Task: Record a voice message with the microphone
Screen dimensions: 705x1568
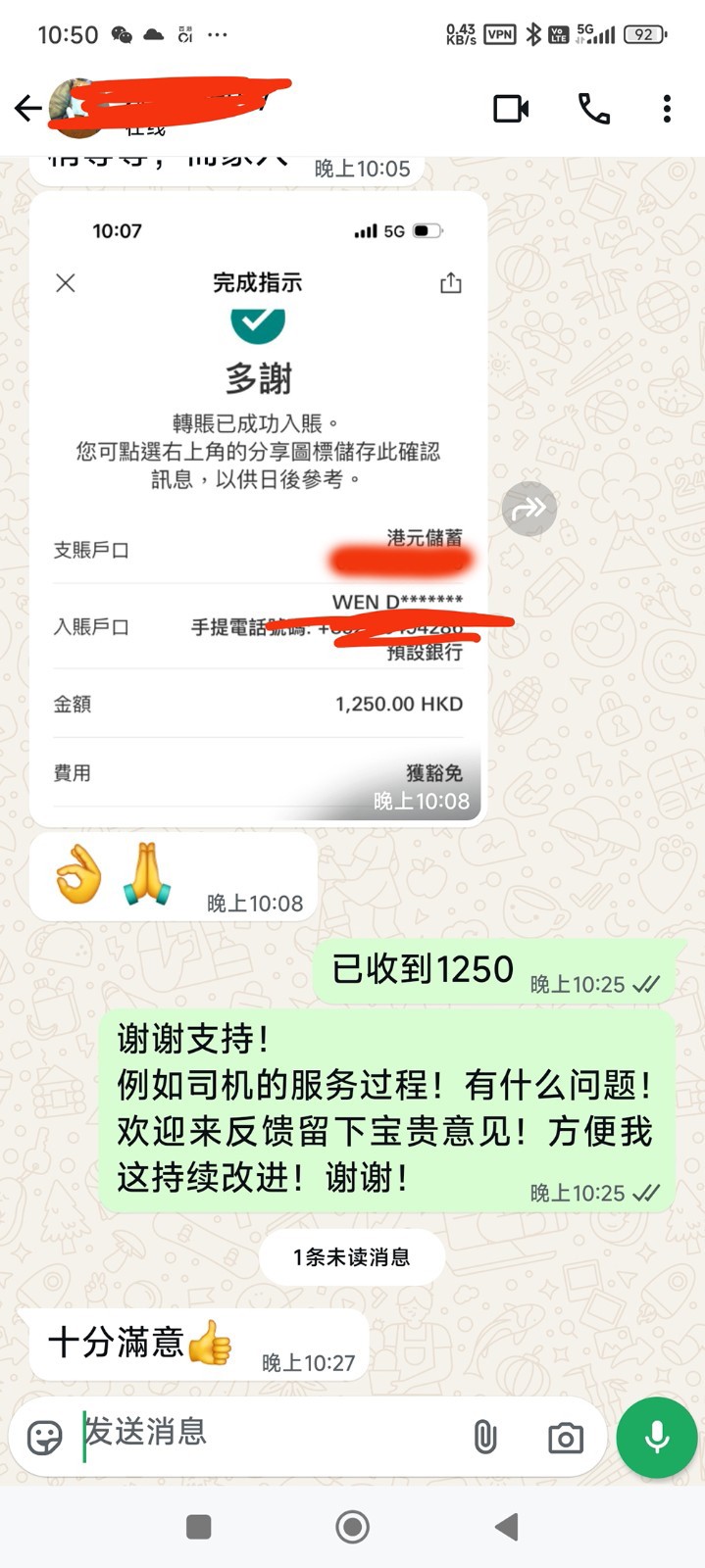Action: (657, 1437)
